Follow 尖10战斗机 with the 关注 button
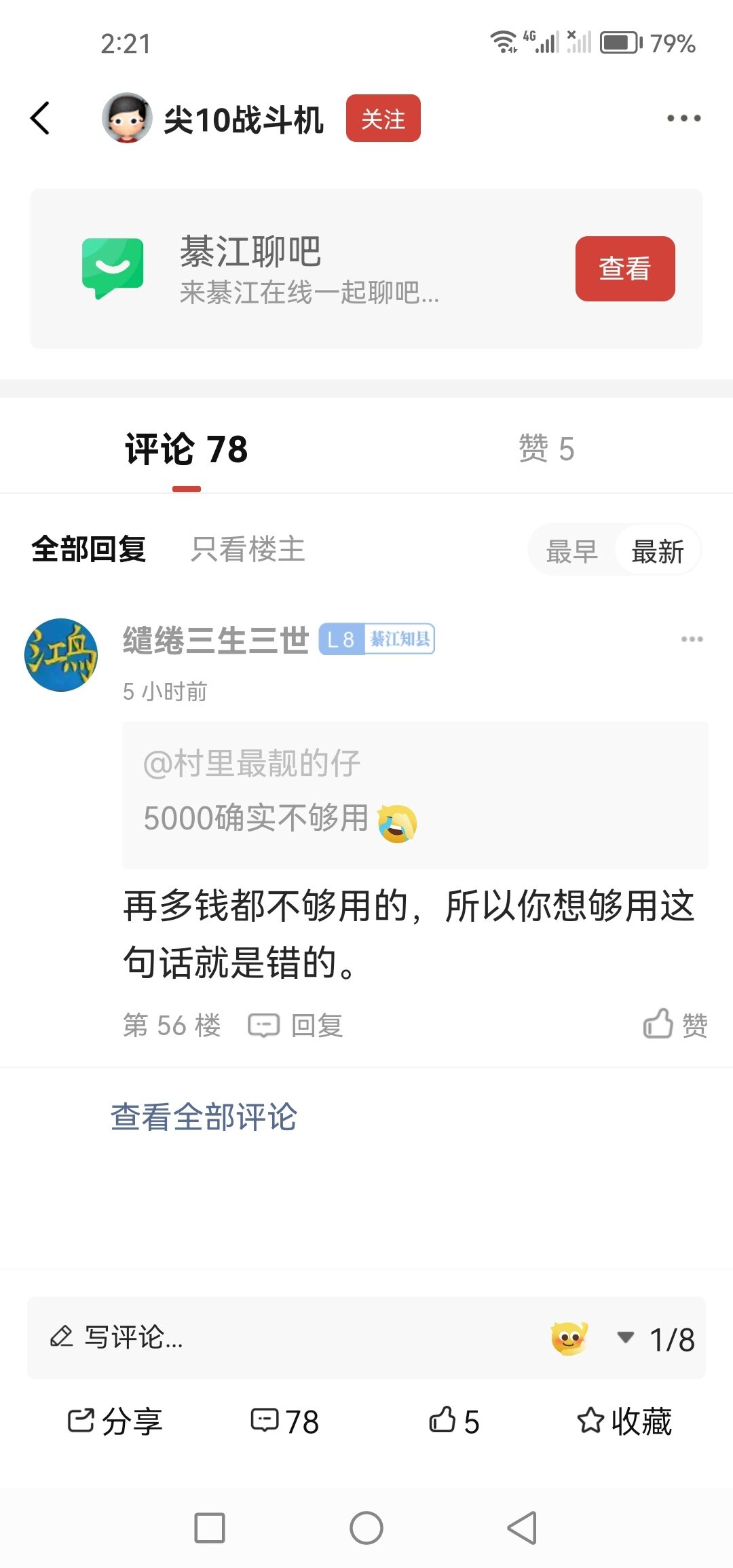733x1568 pixels. [383, 118]
